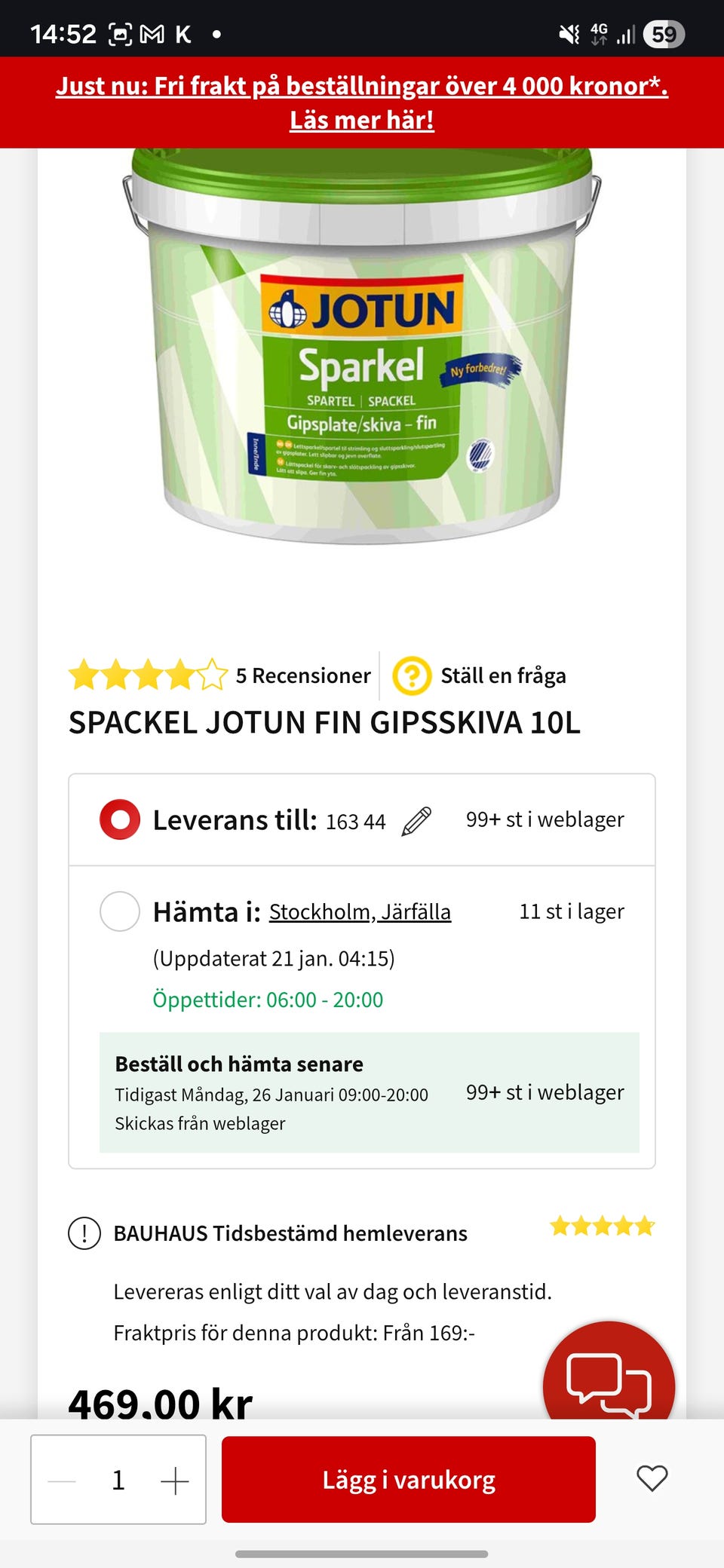Select Beställ och hämta senare option
The height and width of the screenshot is (1568, 724).
tap(238, 1064)
